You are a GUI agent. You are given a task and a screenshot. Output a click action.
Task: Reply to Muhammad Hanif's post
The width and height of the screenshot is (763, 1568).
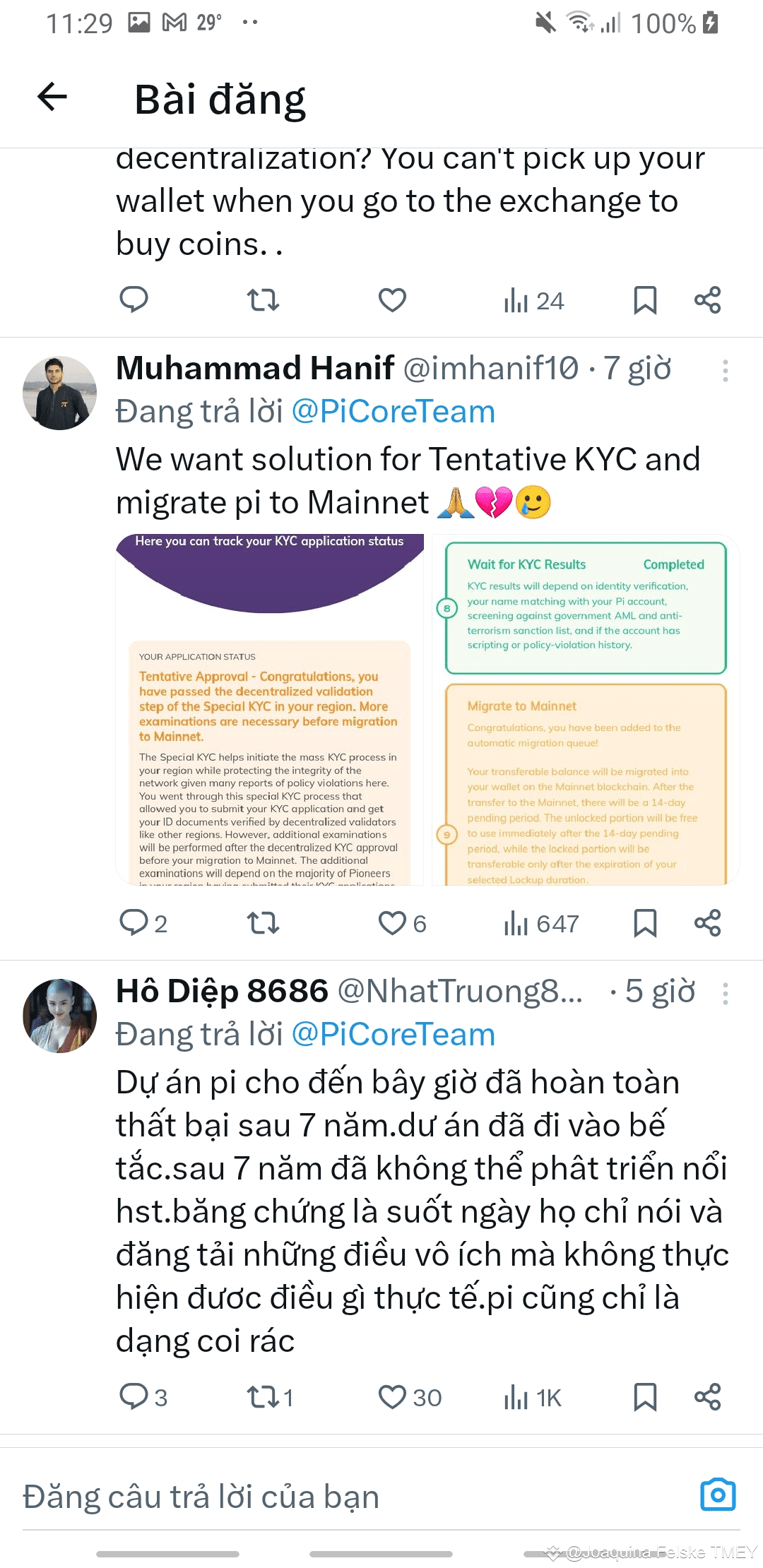pos(134,923)
